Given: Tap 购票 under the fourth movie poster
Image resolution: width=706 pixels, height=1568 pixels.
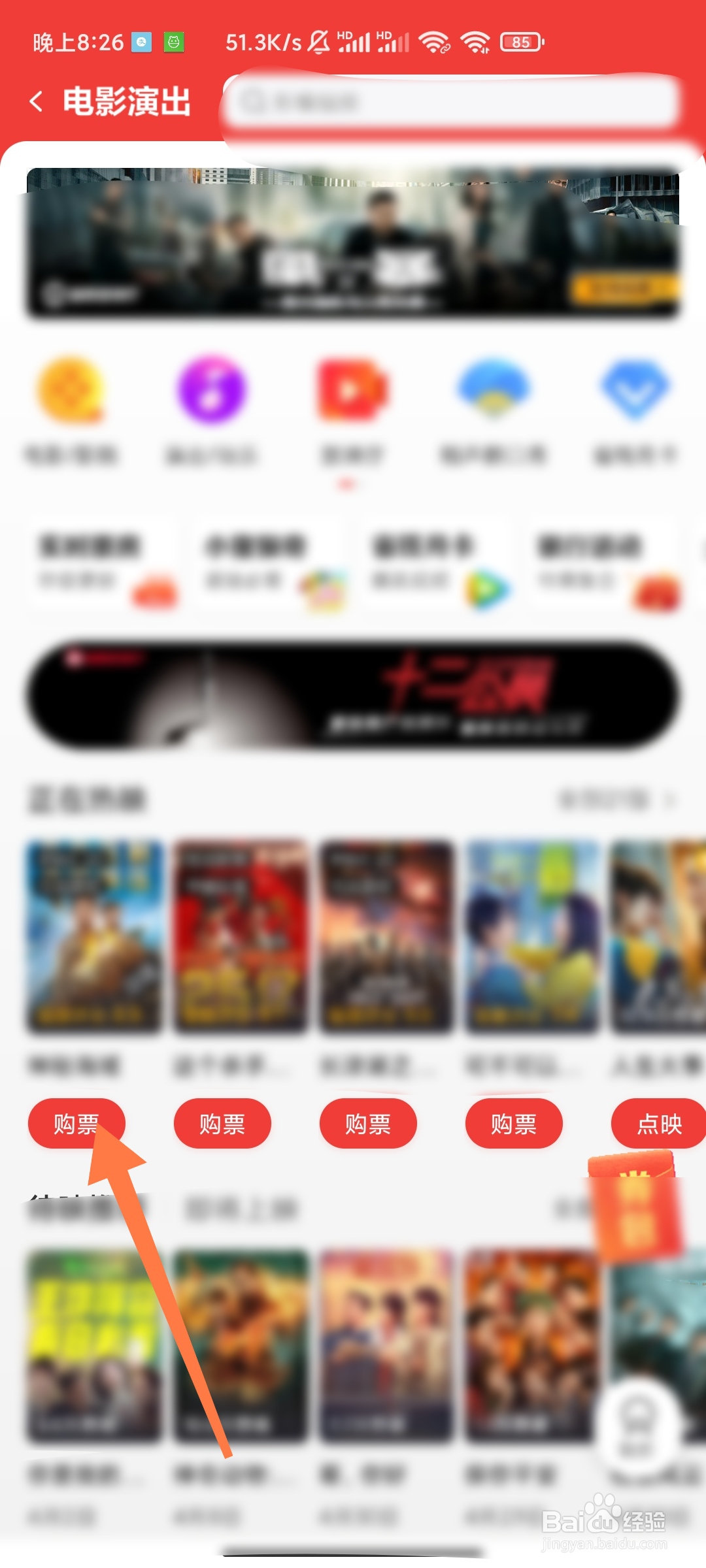Looking at the screenshot, I should click(514, 1123).
